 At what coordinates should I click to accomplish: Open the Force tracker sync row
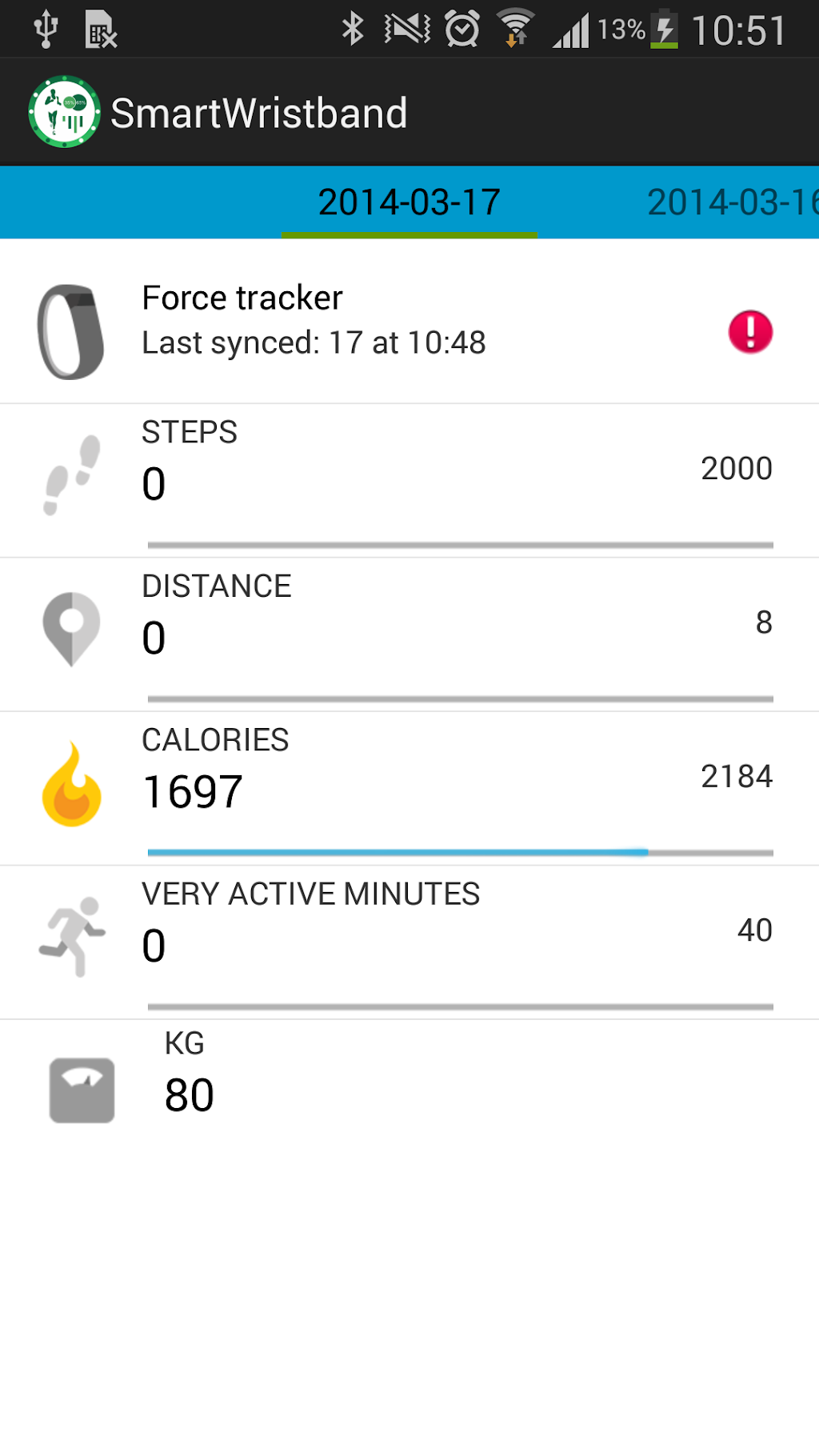coord(409,322)
